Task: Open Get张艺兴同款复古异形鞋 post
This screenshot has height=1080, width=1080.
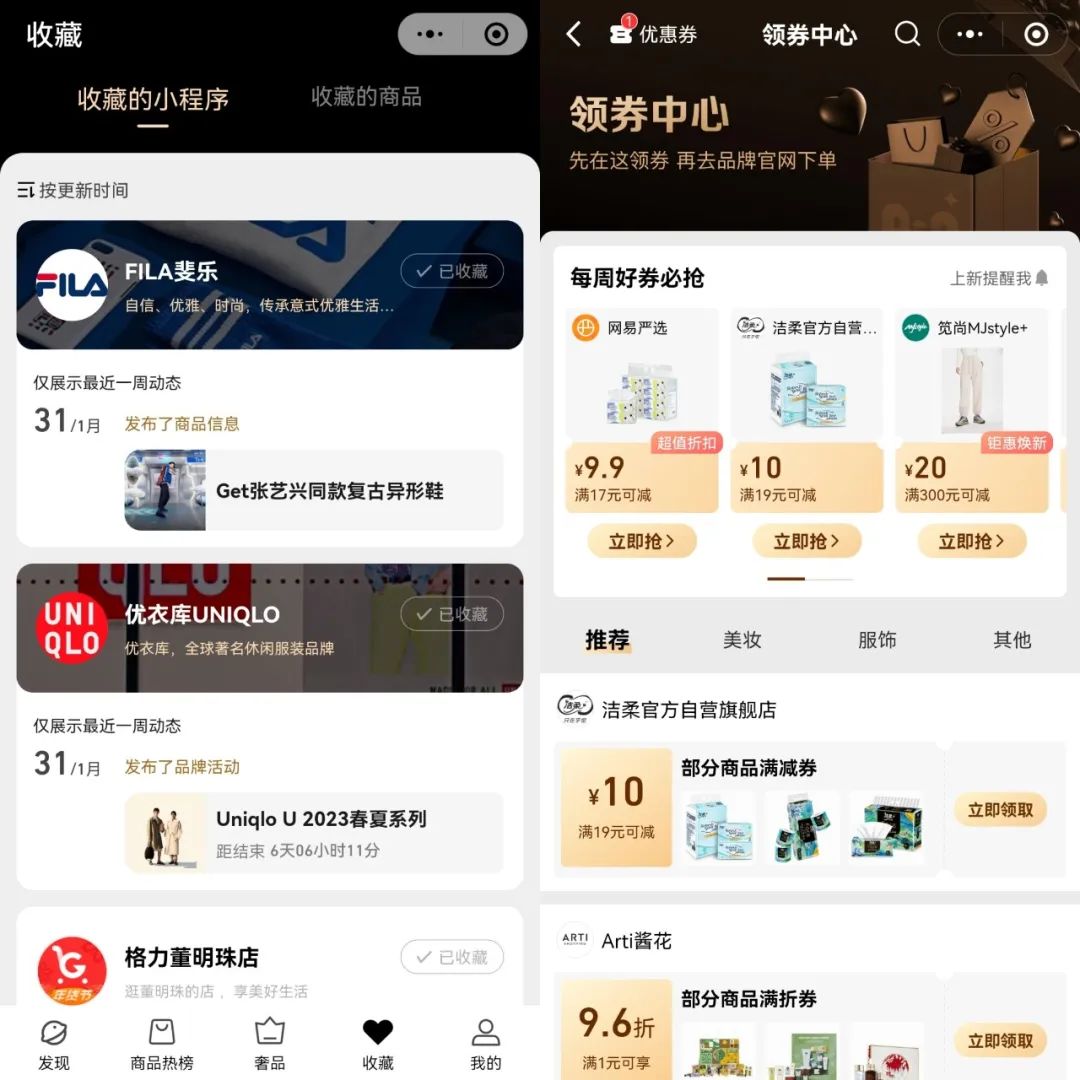Action: [313, 490]
